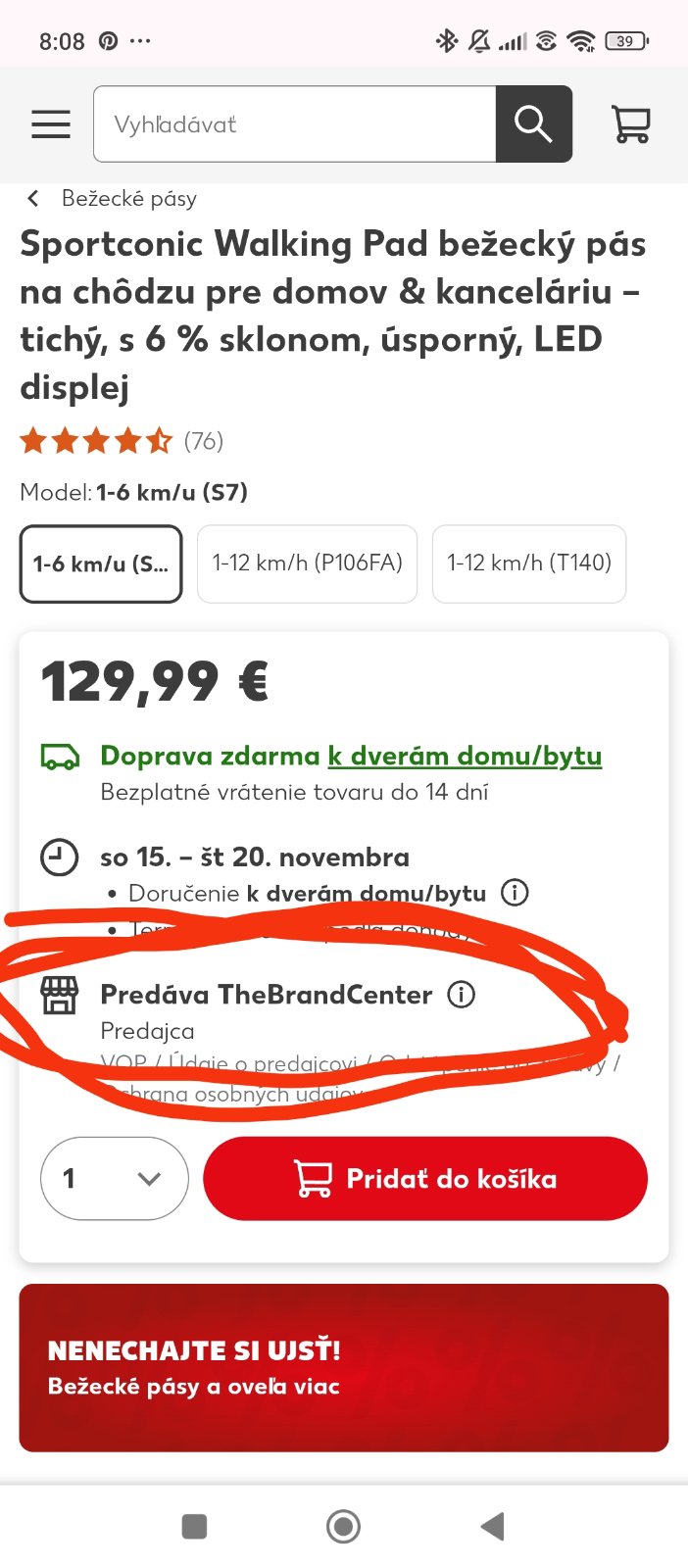Image resolution: width=688 pixels, height=1568 pixels.
Task: Open the Nenechajte si ujsť banner
Action: point(343,1367)
